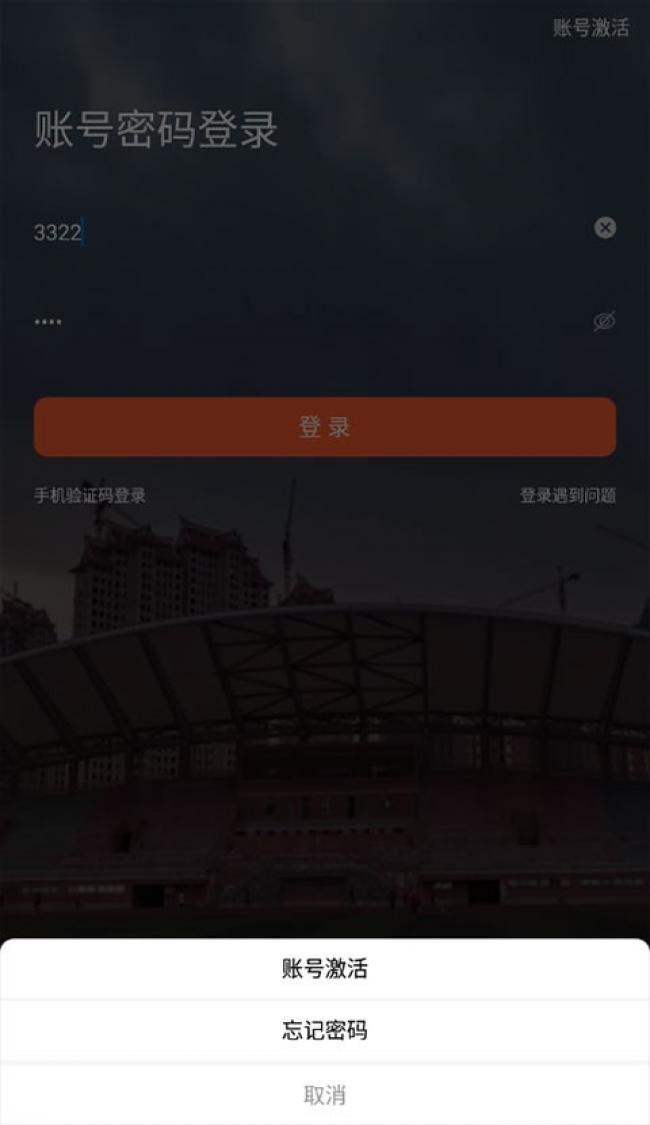Choose 忘记密码 option
Viewport: 650px width, 1125px height.
tap(324, 1030)
